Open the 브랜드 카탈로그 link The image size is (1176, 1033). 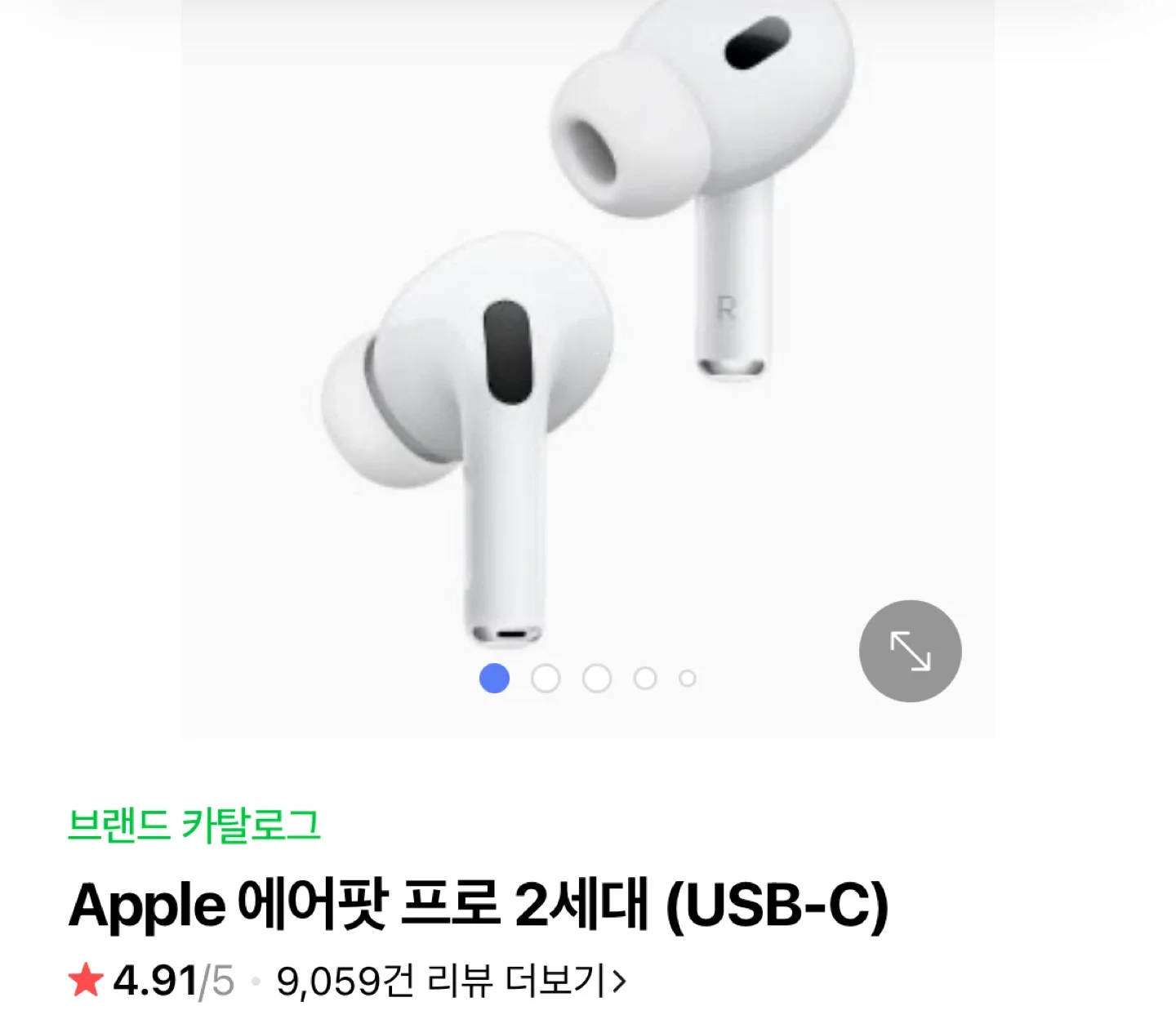pyautogui.click(x=194, y=825)
